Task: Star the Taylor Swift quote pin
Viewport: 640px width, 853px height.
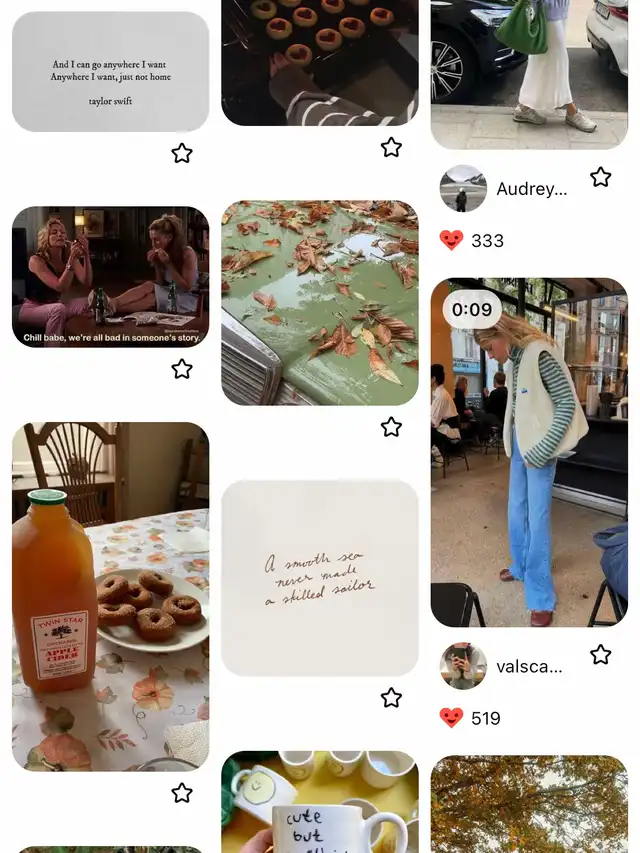Action: [181, 153]
